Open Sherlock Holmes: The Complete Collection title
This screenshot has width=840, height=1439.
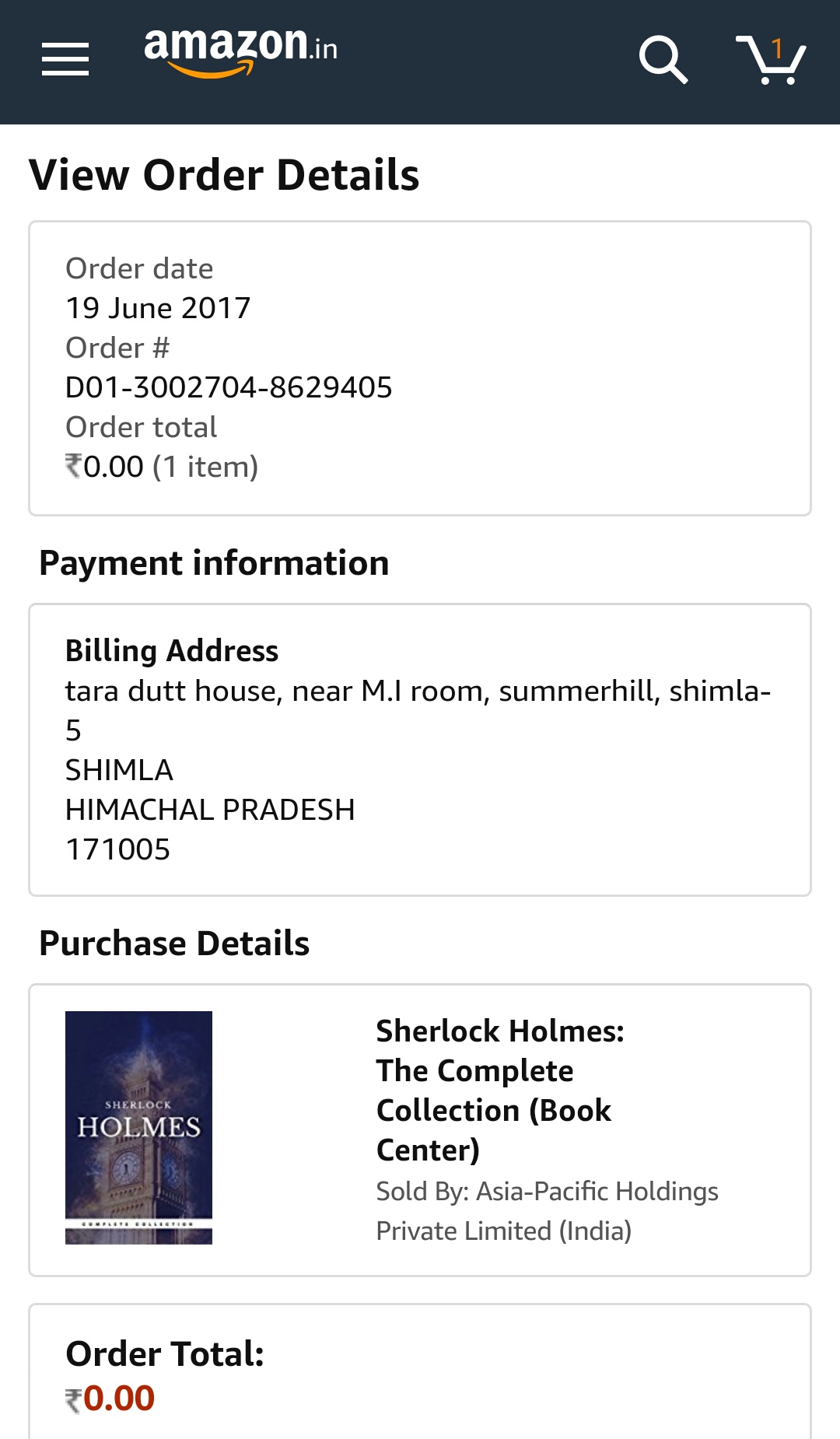pos(499,1090)
